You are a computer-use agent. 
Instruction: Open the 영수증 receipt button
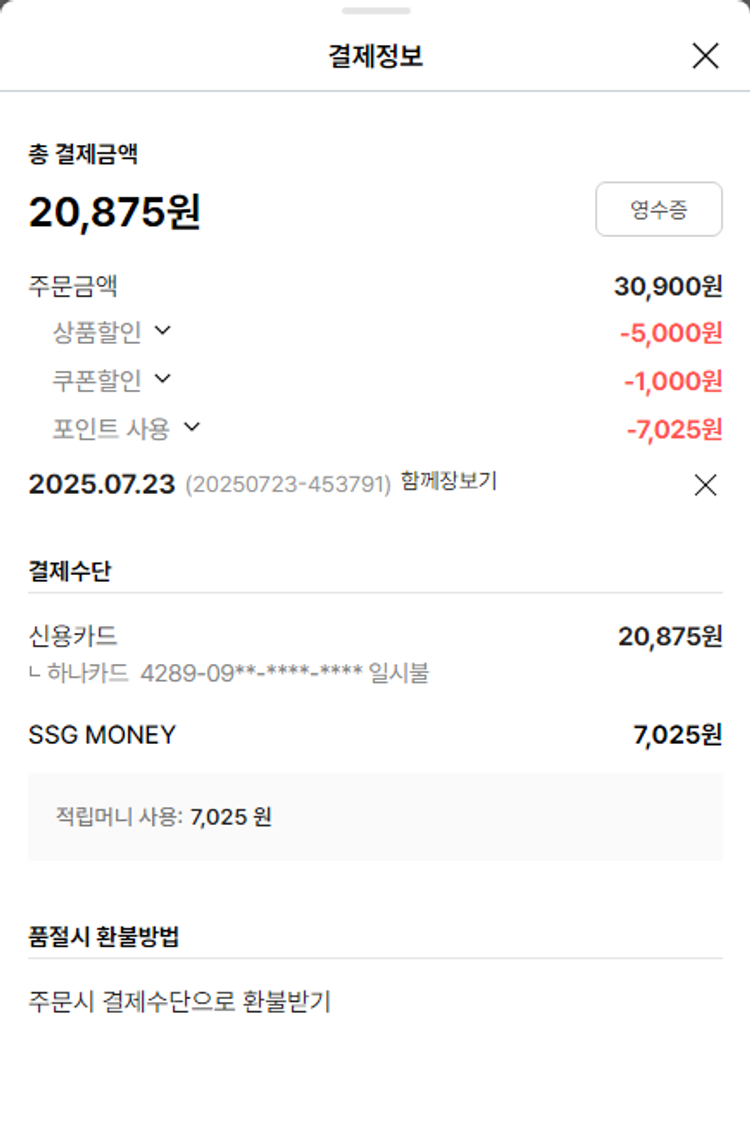coord(658,210)
